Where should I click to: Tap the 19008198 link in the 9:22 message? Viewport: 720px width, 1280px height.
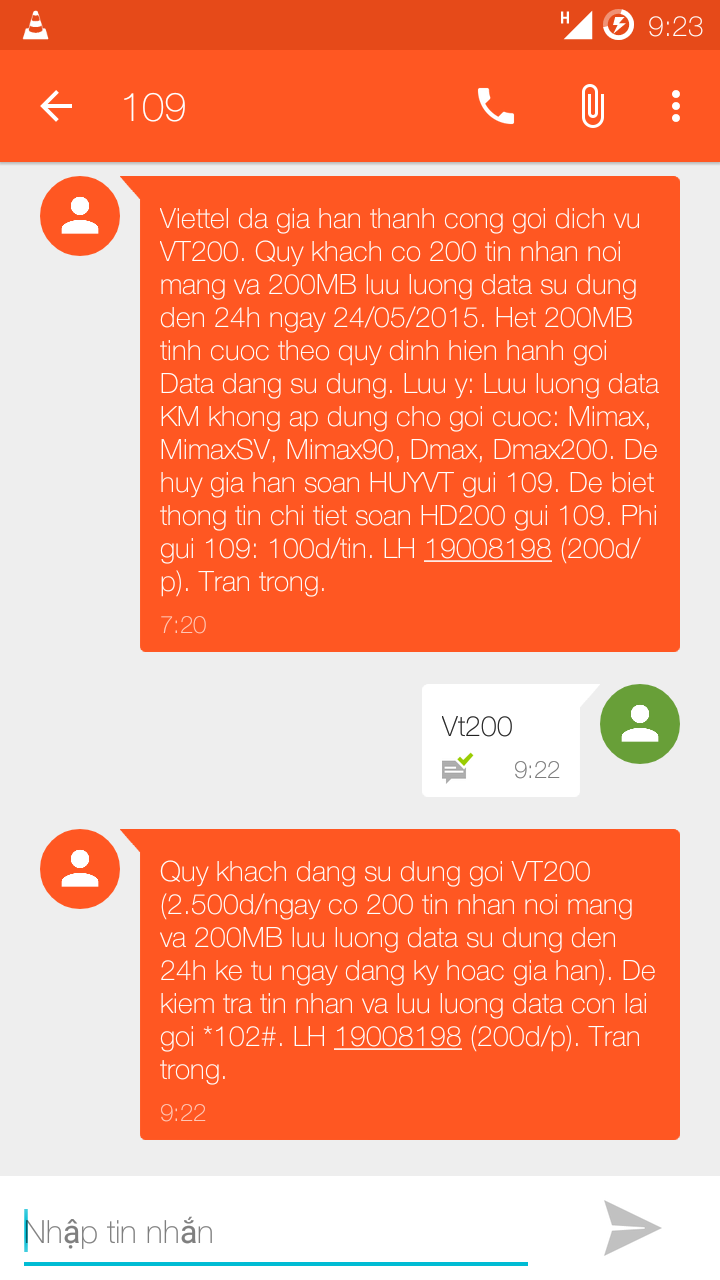(x=398, y=1036)
